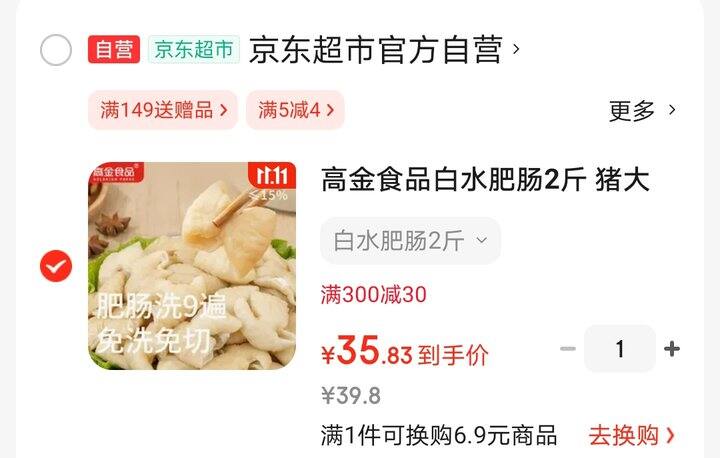
Task: Open the 满149送赠品 promotion chip
Action: pos(162,110)
